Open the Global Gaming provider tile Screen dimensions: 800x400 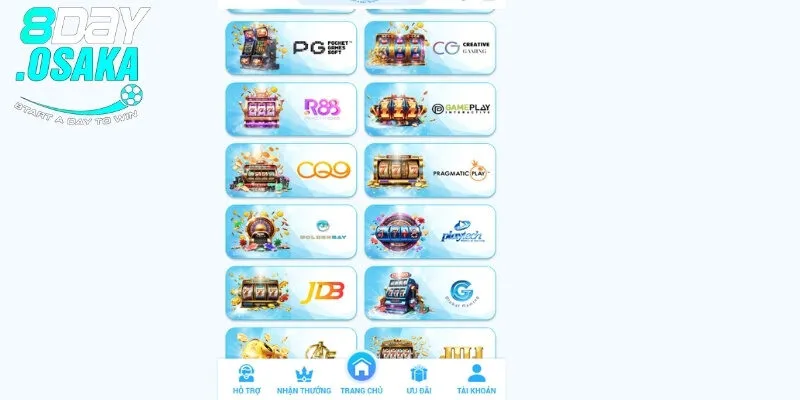(x=430, y=293)
